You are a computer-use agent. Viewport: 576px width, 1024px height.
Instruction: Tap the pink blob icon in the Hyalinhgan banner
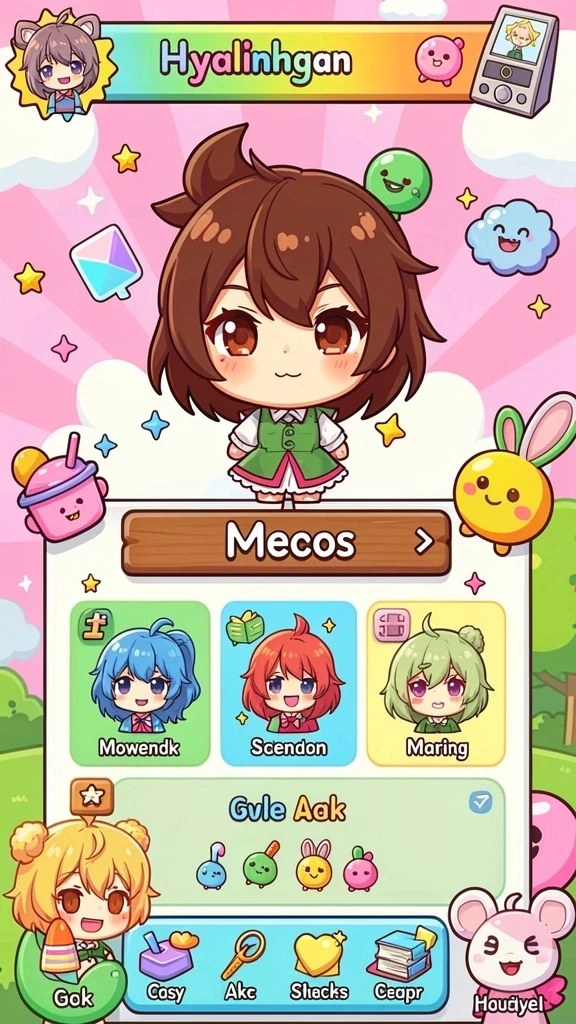coord(439,60)
